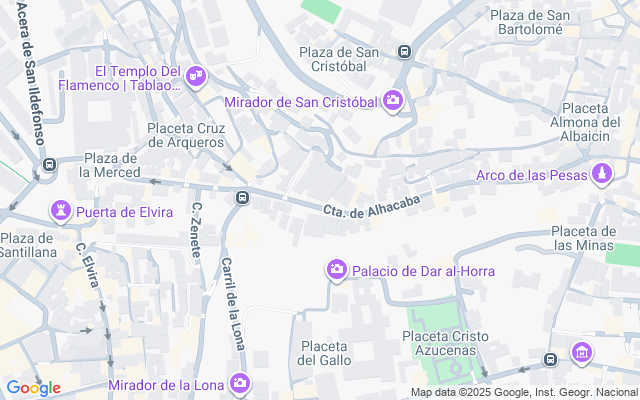640x400 pixels.
Task: Tap the Puerta de Elvira landmark pin
Action: pos(62,211)
